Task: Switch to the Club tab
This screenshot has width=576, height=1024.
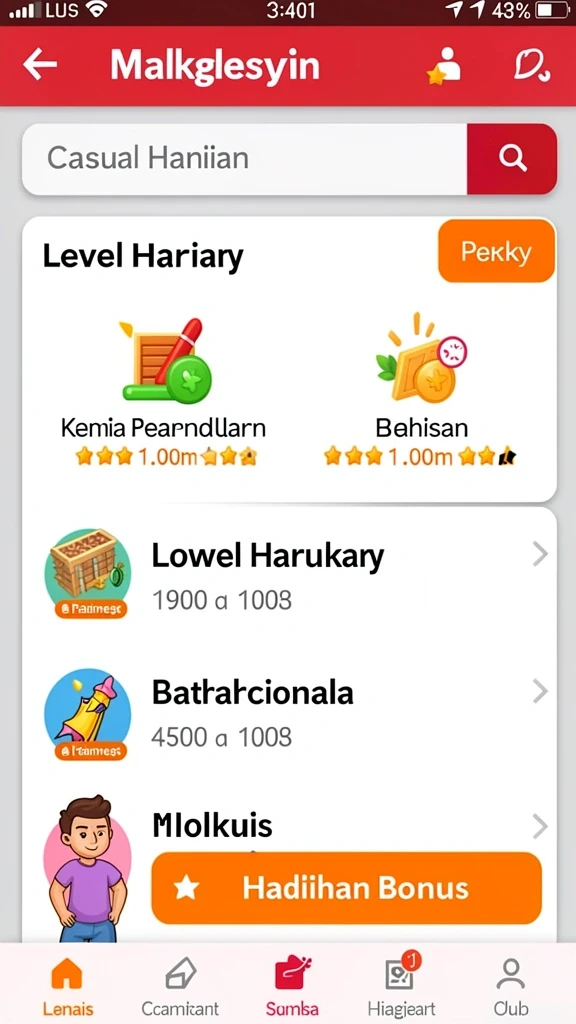Action: click(x=511, y=987)
